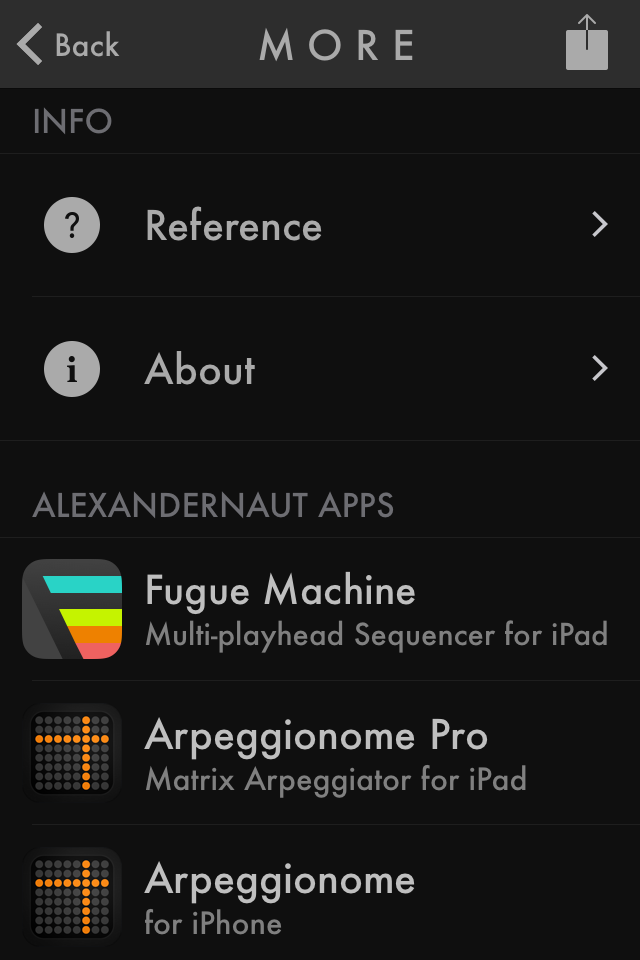View the Fugue Machine app
Screen dimensions: 640x960
point(320,609)
